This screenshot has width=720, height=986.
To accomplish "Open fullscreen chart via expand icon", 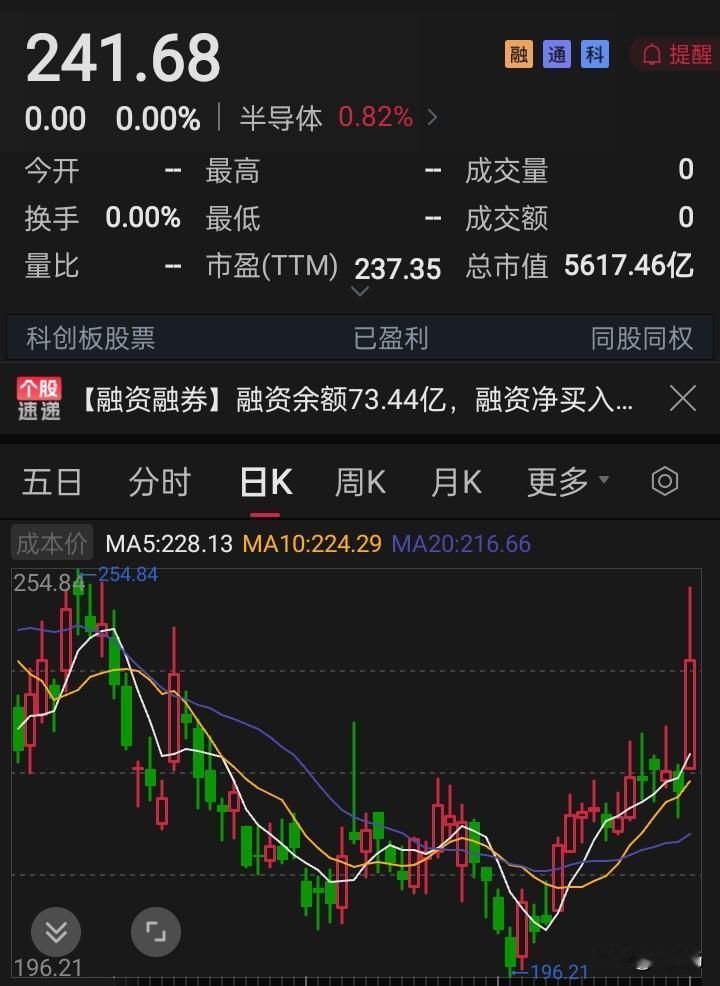I will pos(157,932).
